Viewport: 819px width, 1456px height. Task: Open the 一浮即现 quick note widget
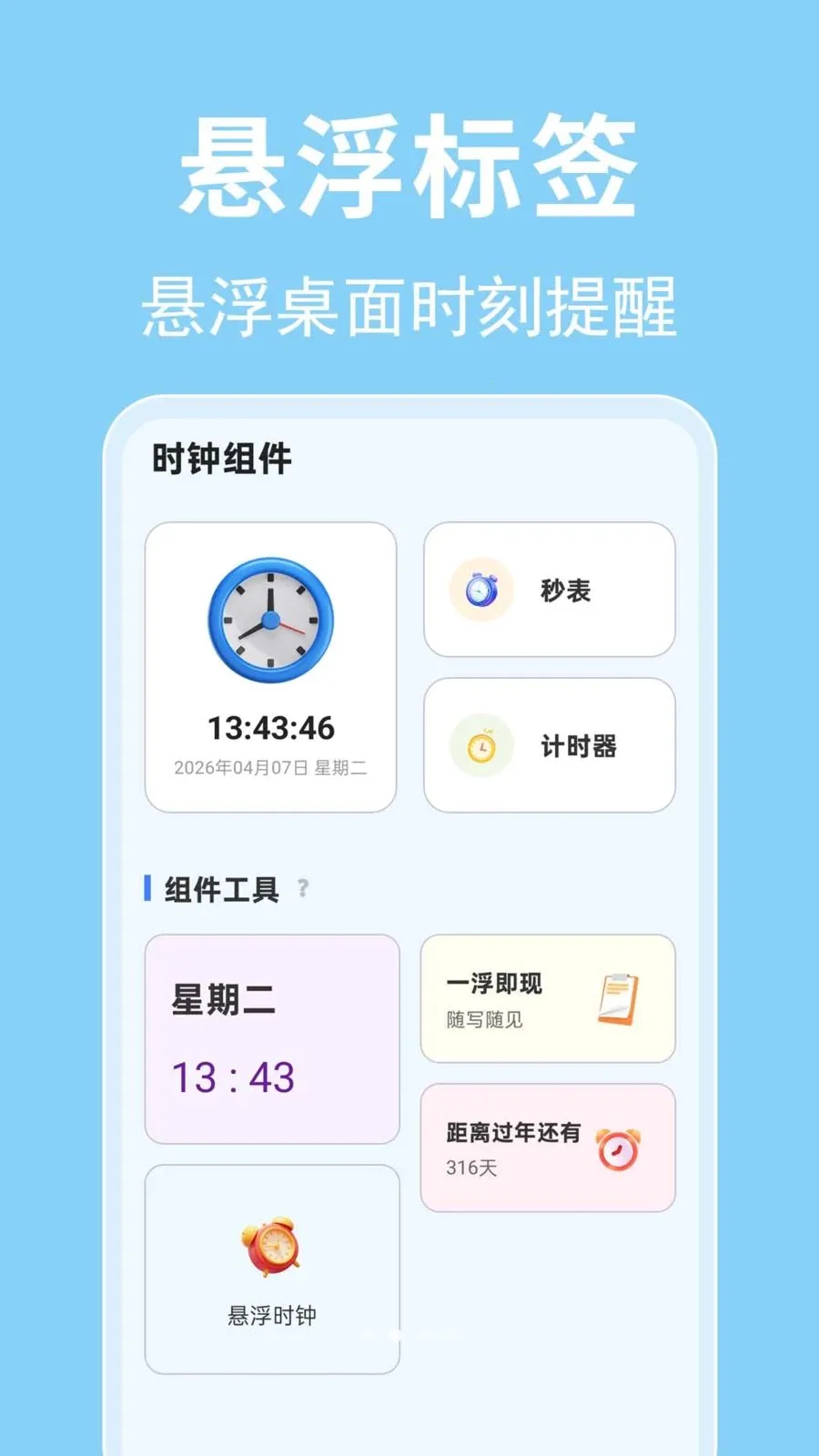pyautogui.click(x=547, y=999)
